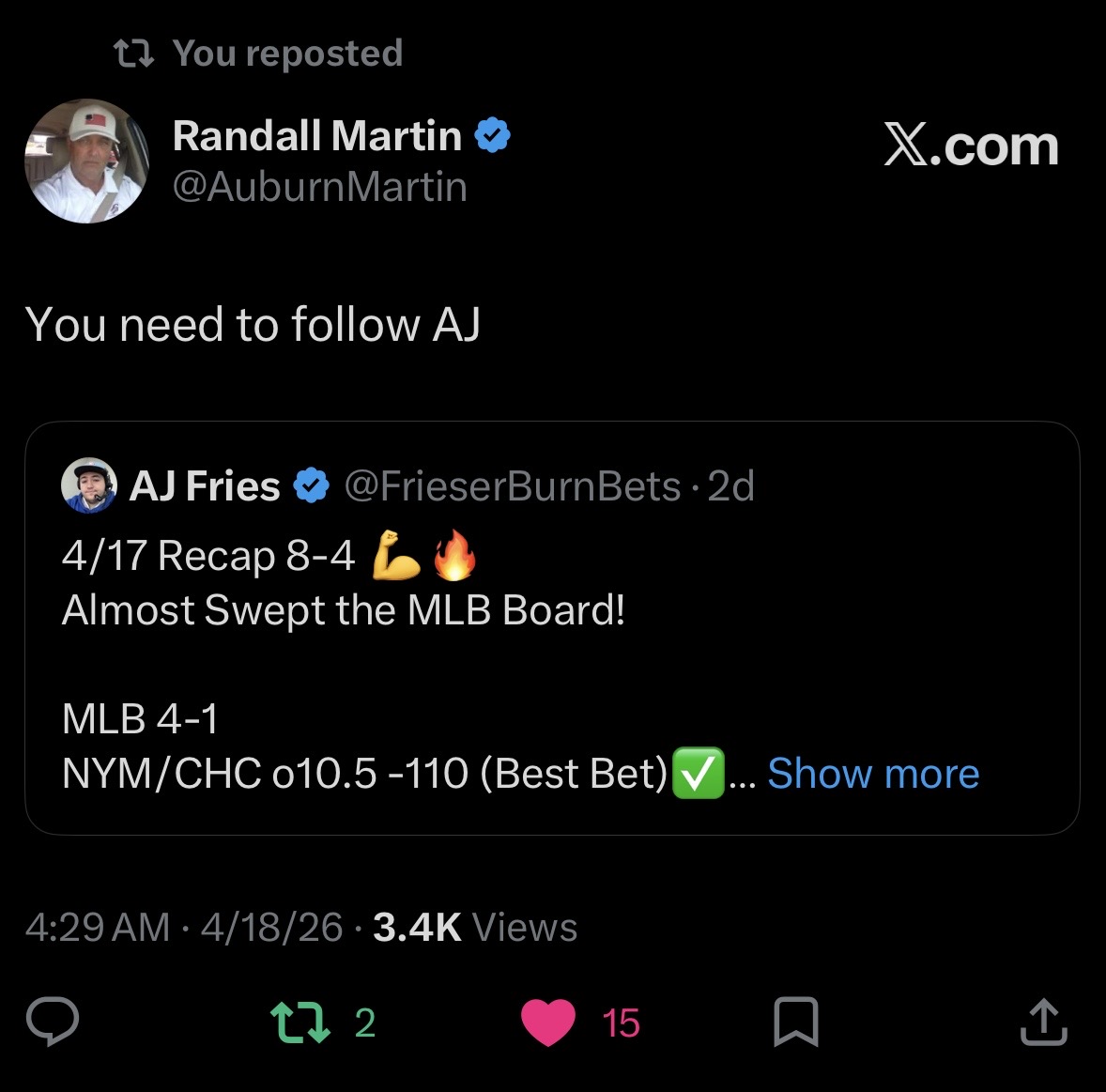Reply to Randall Martin's post
1106x1092 pixels.
(52, 1023)
